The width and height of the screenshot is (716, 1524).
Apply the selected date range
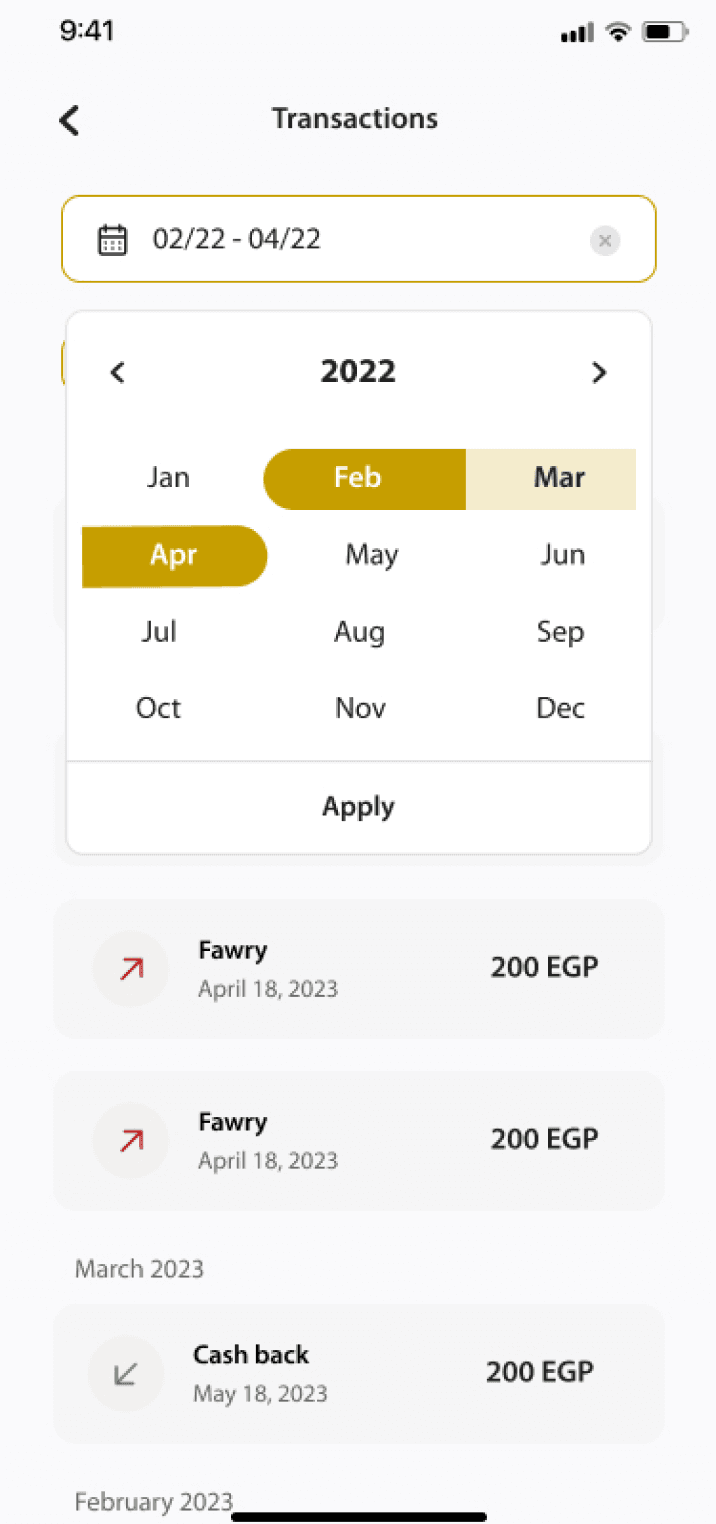pyautogui.click(x=358, y=808)
